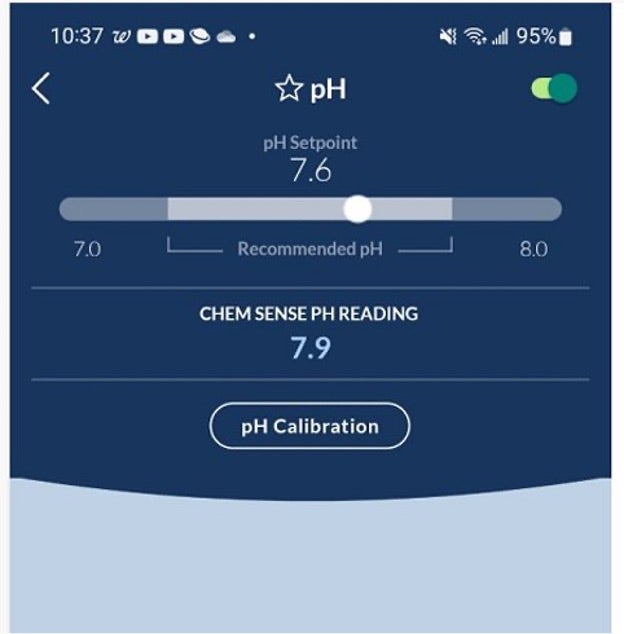This screenshot has height=634, width=624.
Task: Go back using the arrow icon
Action: (41, 89)
